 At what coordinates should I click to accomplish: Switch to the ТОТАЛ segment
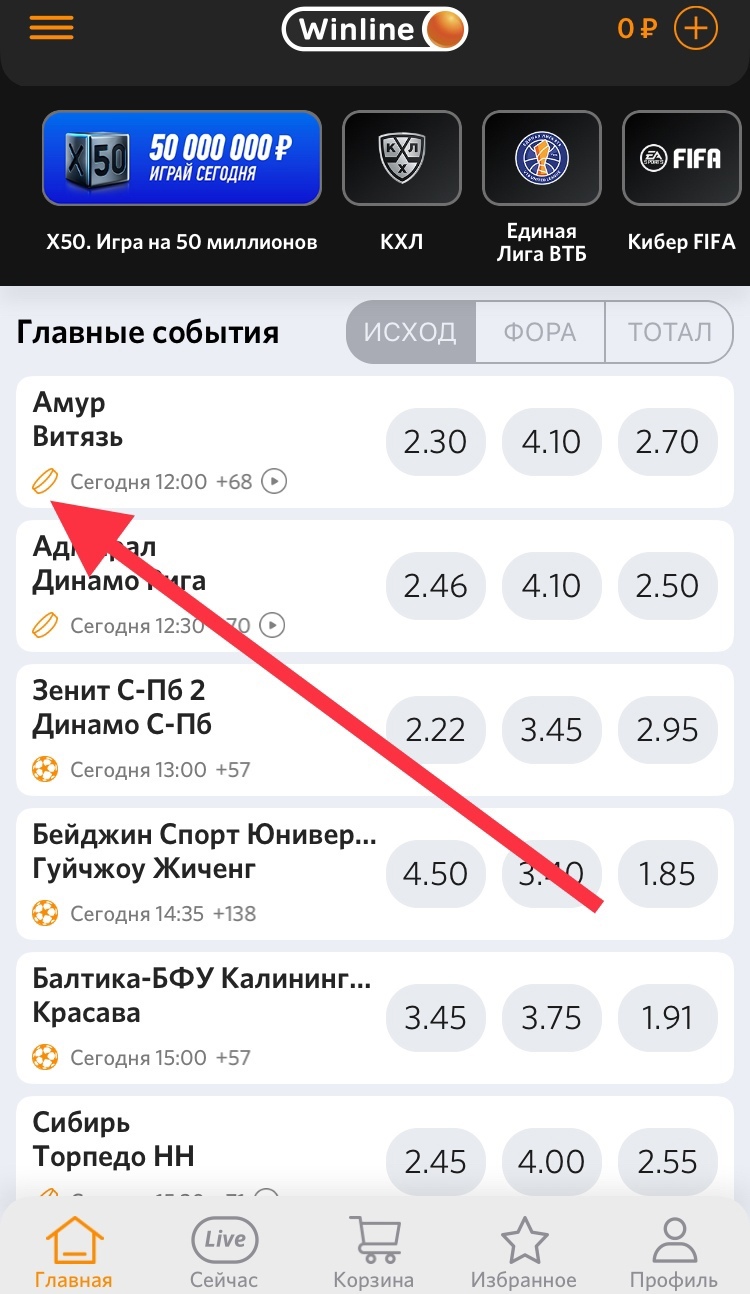coord(669,332)
